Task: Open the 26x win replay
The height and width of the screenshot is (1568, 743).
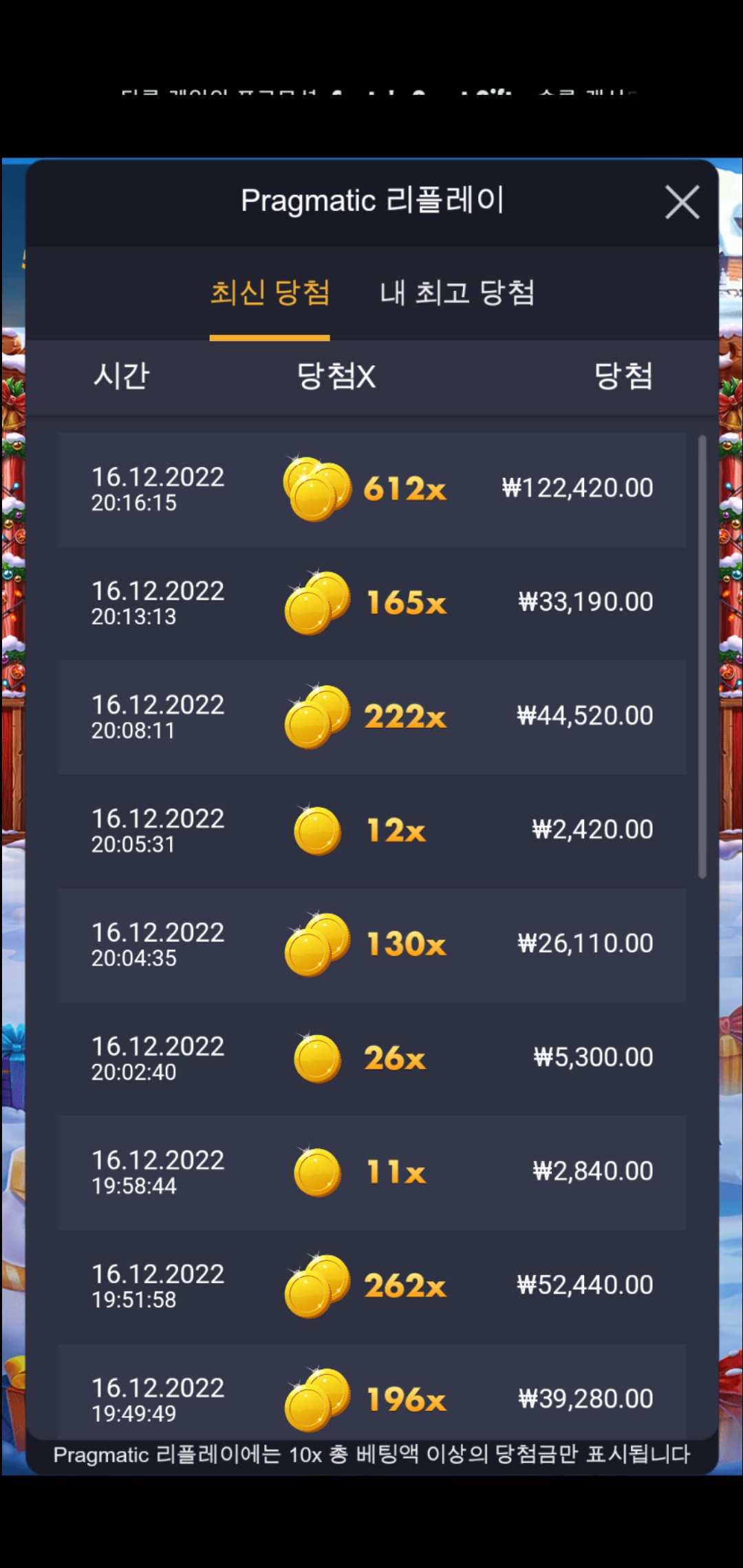Action: (371, 1058)
